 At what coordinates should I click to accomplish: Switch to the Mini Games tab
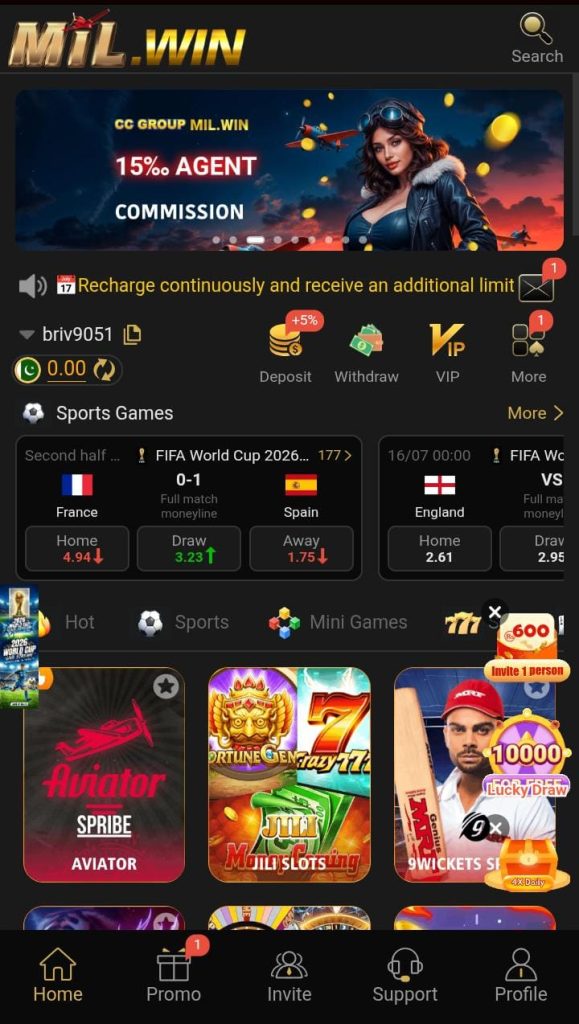[338, 622]
